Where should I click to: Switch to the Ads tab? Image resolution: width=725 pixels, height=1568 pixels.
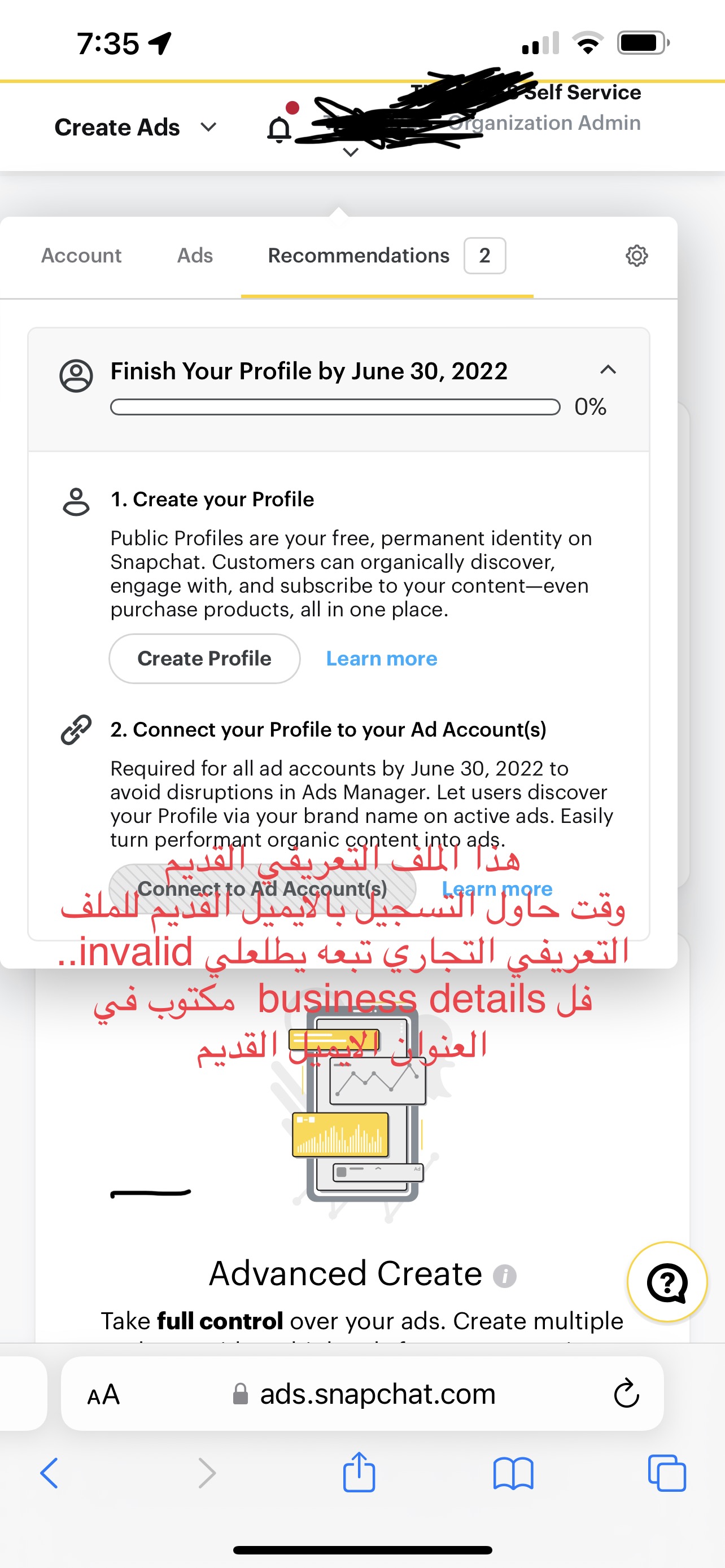[195, 256]
